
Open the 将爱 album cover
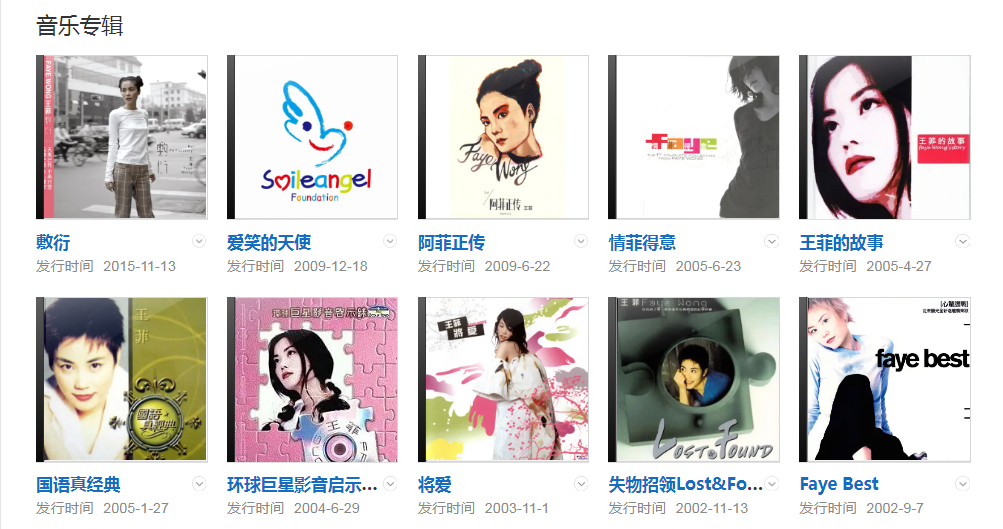tap(503, 379)
